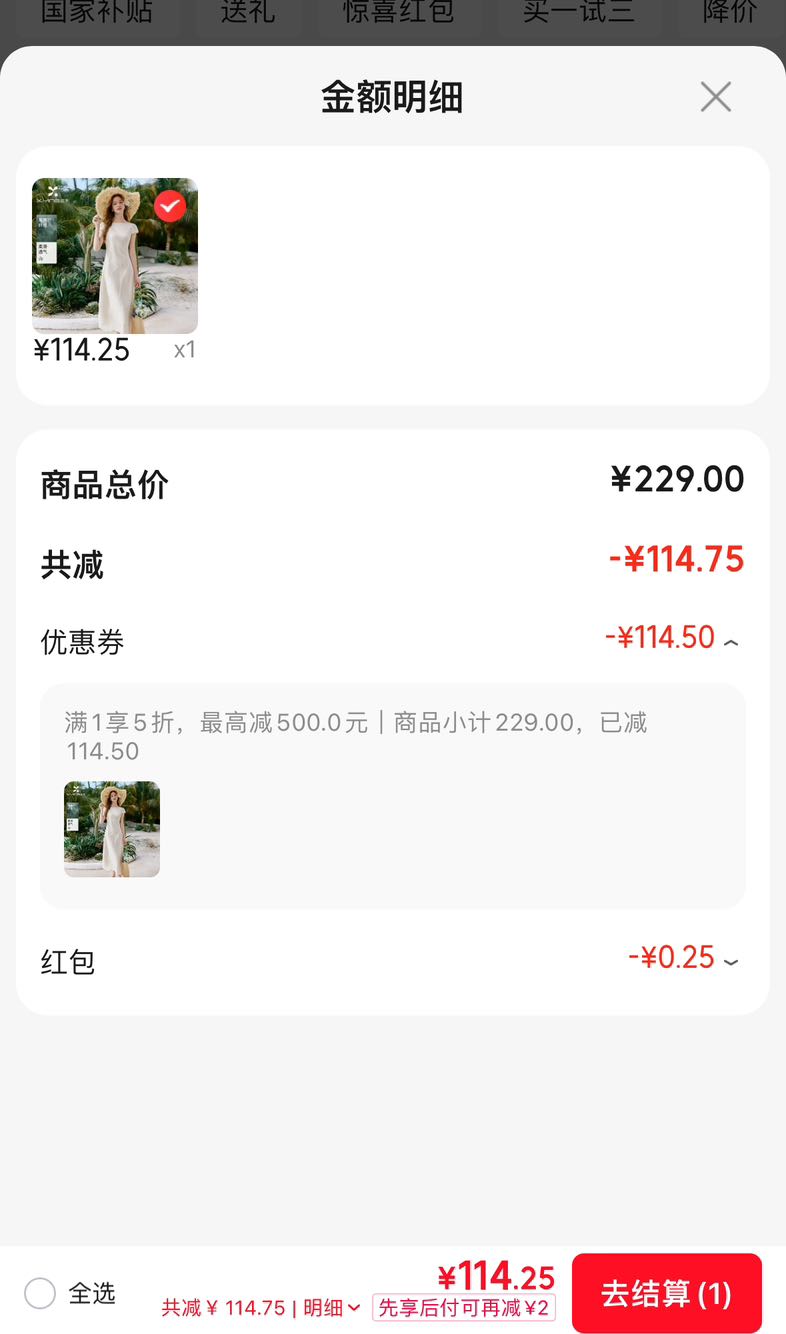Tap 明细 to toggle price breakdown

pyautogui.click(x=331, y=1307)
